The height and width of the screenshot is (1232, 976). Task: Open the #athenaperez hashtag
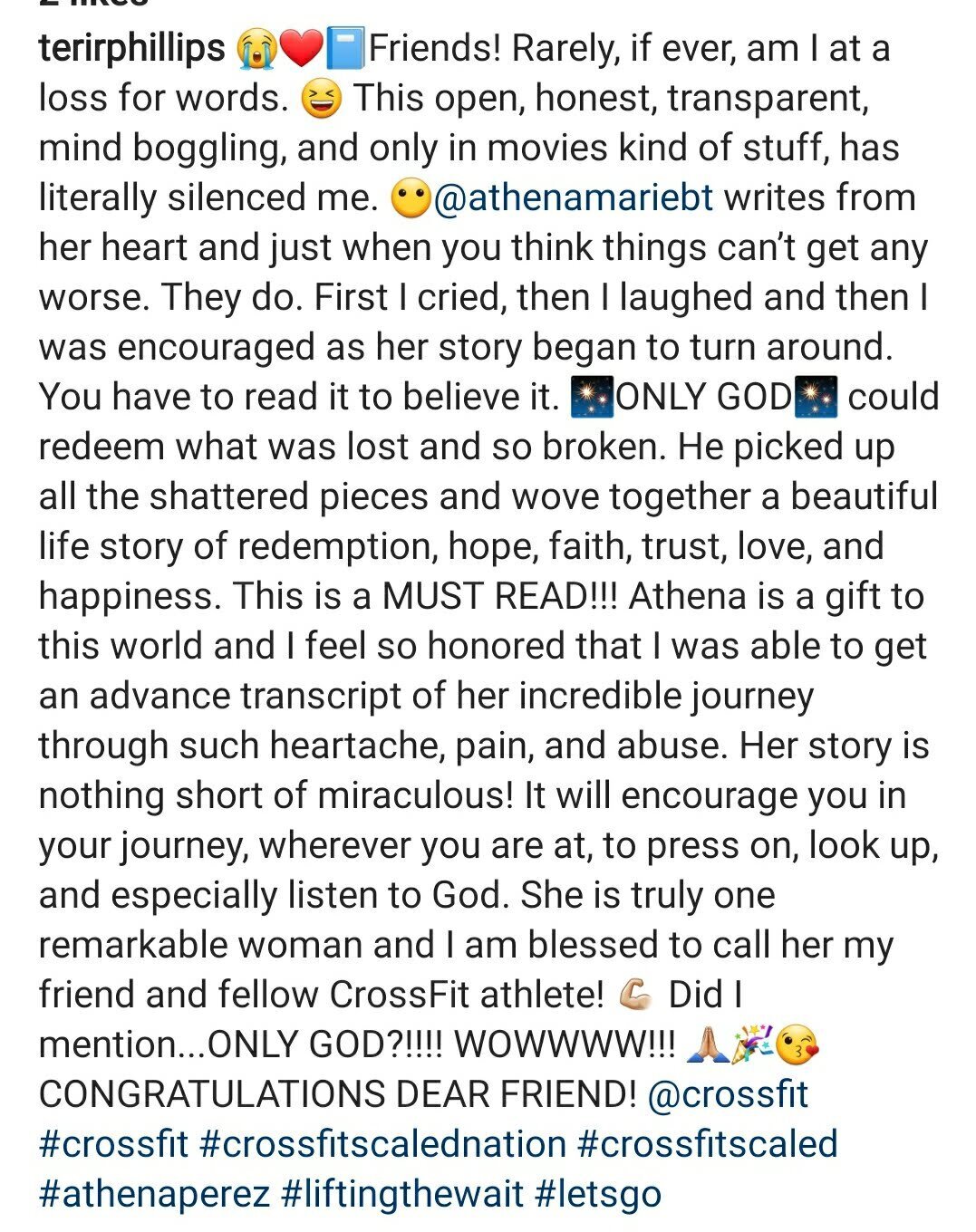point(154,1194)
